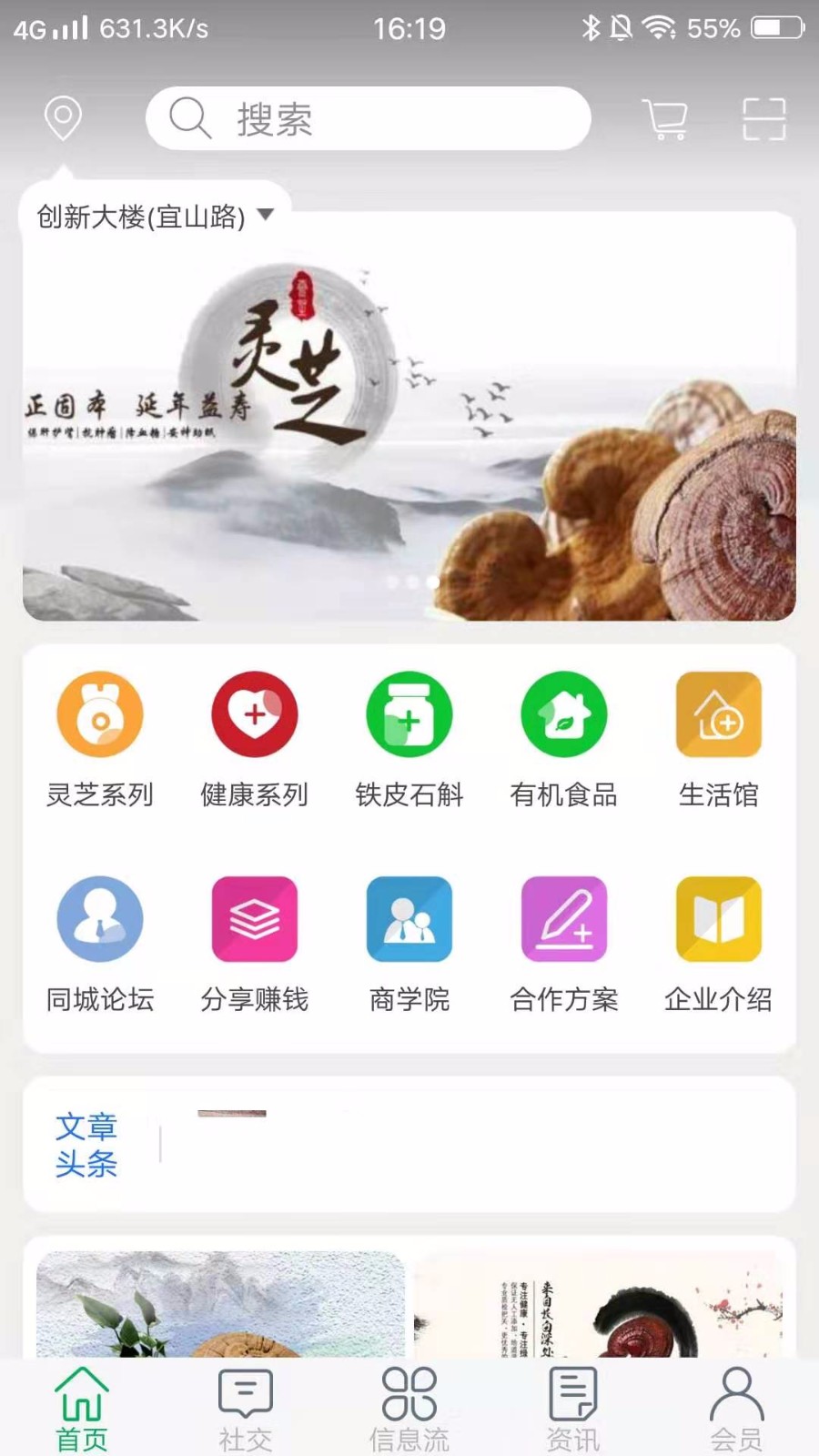Screen dimensions: 819x1456
Task: Open the 企业介绍 booklet icon
Action: click(719, 919)
